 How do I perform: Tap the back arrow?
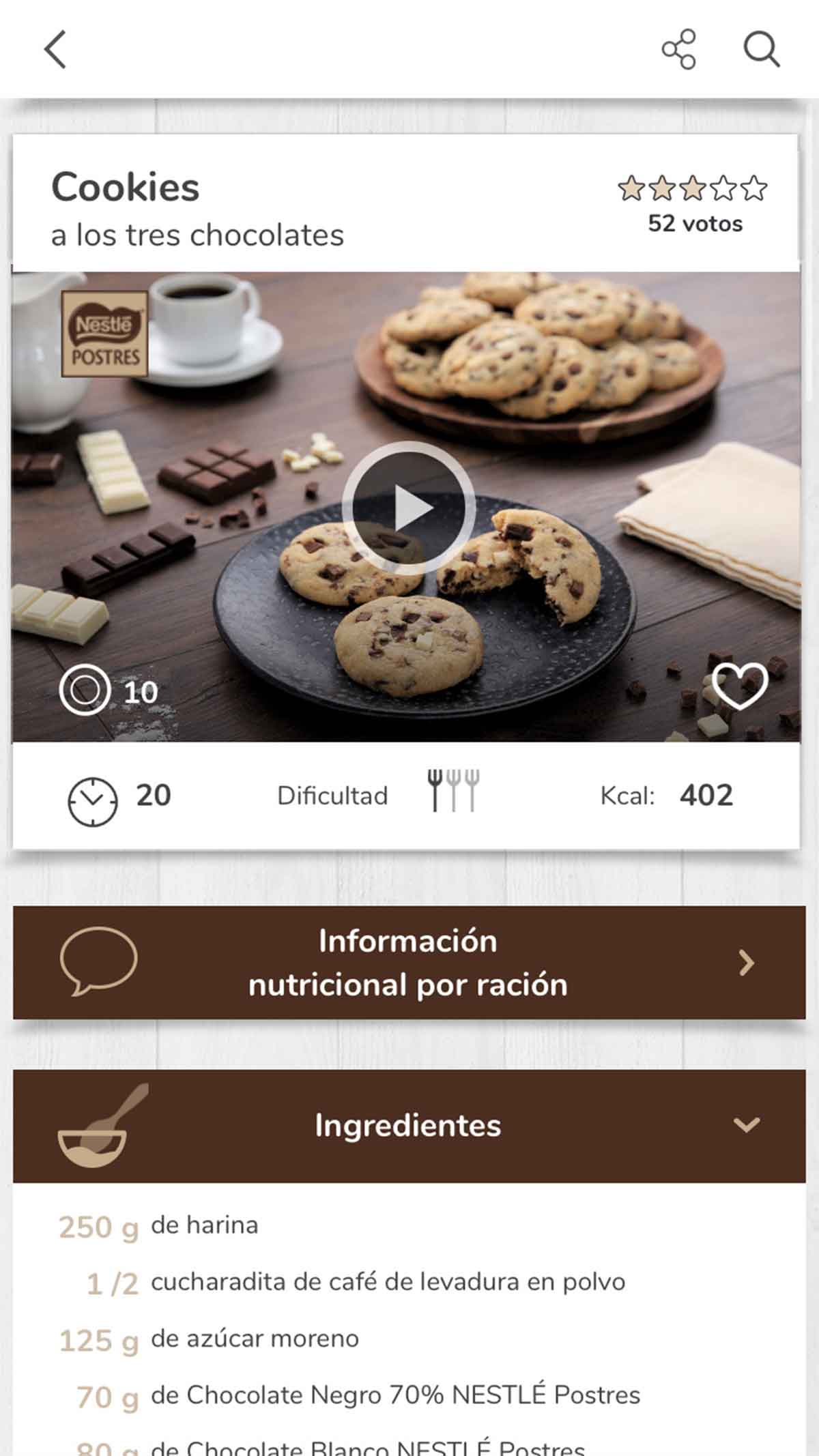click(55, 50)
